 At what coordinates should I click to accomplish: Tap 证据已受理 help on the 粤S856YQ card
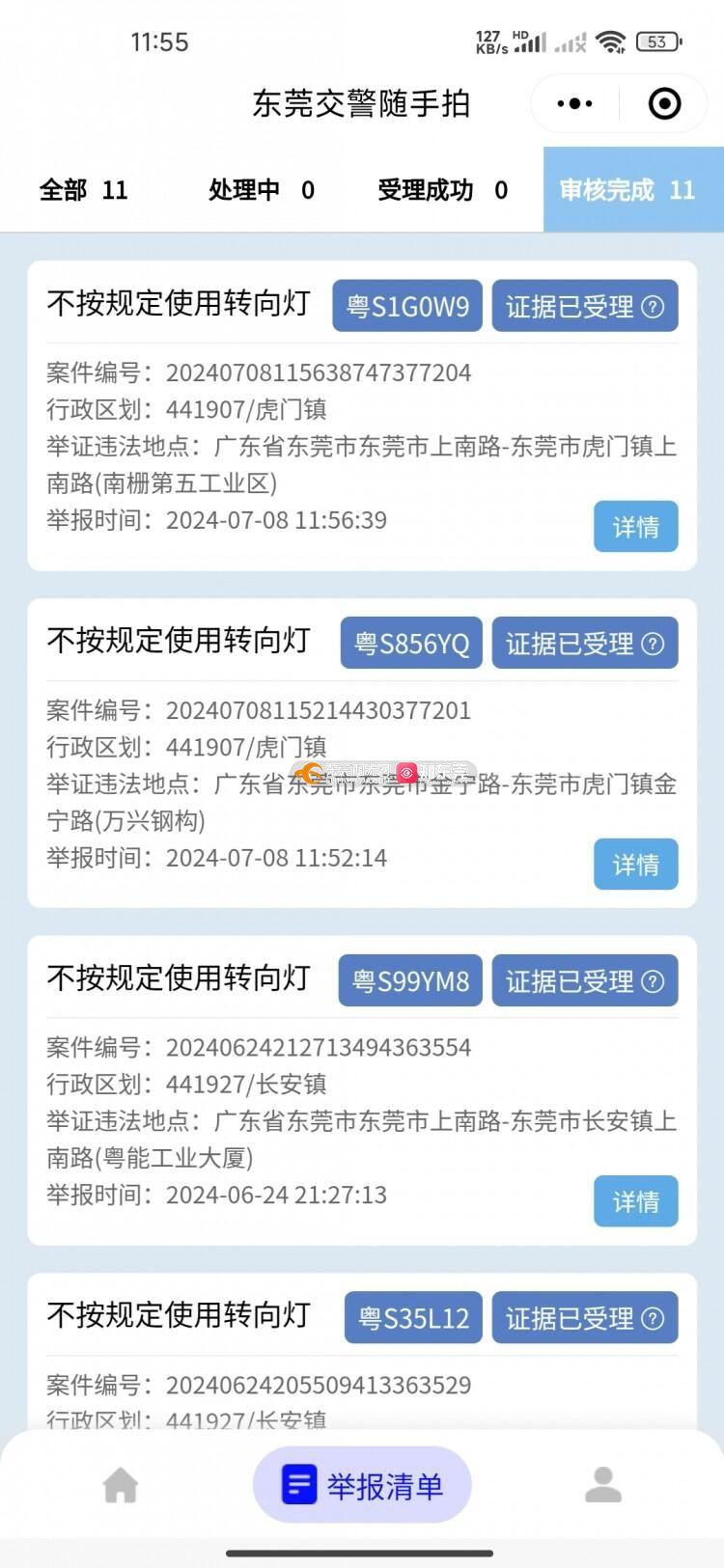click(653, 644)
